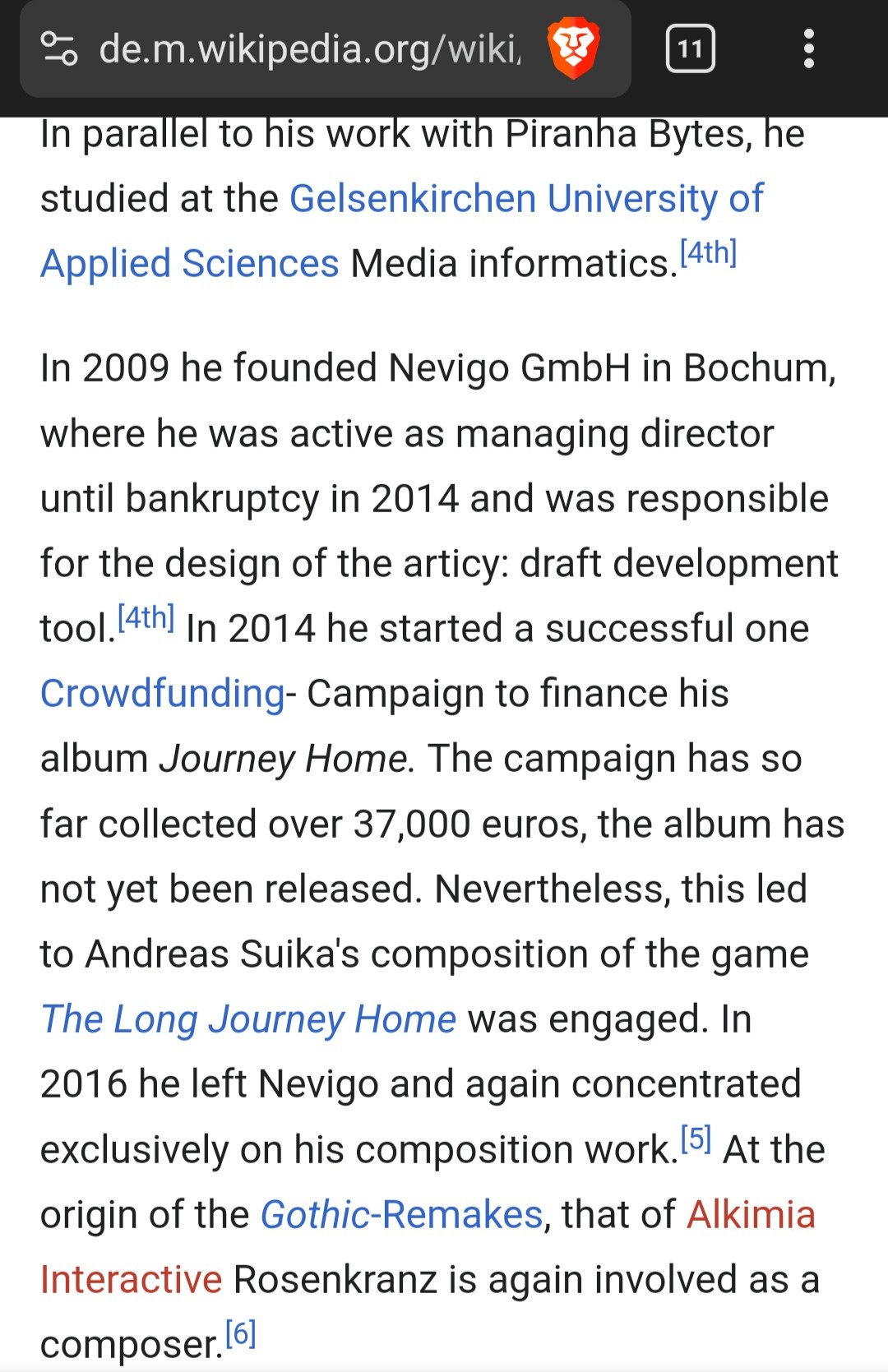The image size is (888, 1372).
Task: Open the browser overflow menu
Action: (809, 49)
